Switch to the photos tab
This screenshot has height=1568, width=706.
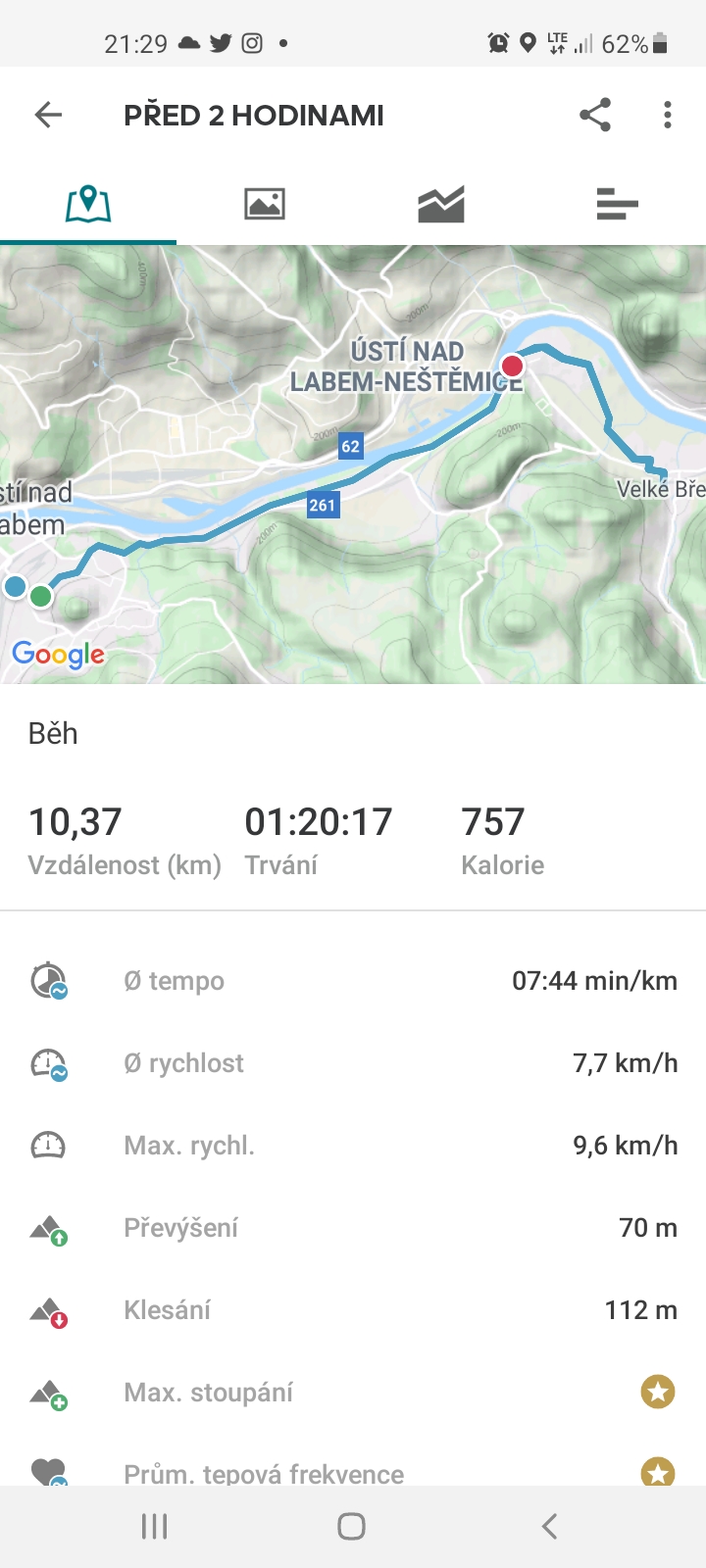coord(265,204)
